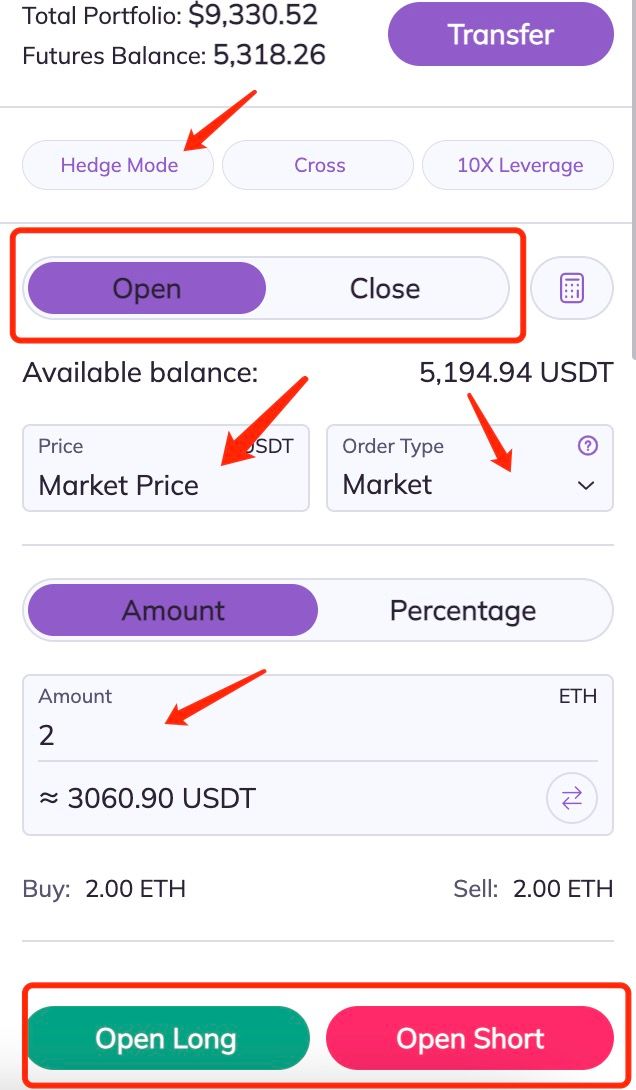Open the Hedge Mode setting

tap(118, 165)
